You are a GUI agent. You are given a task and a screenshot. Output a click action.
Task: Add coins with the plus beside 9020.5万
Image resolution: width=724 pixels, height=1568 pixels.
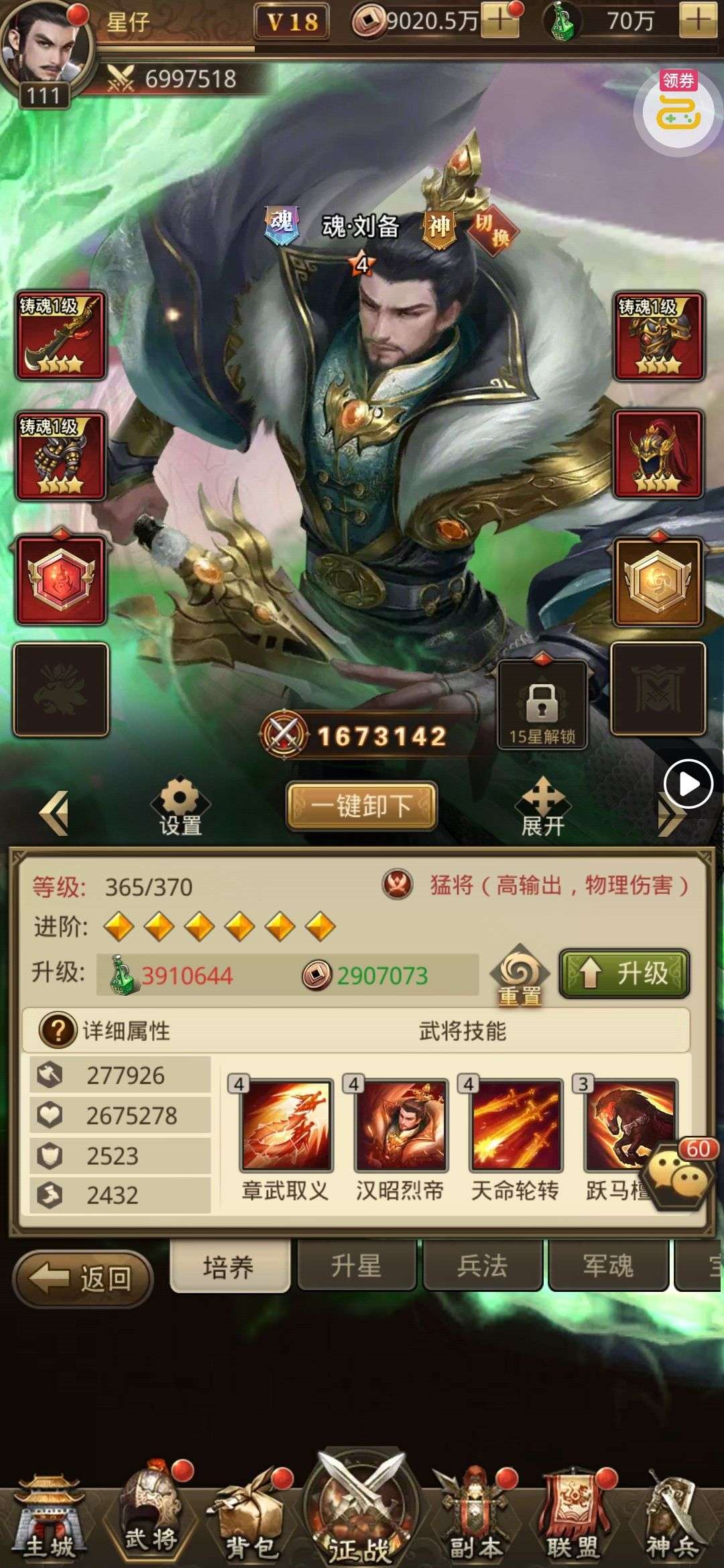point(500,21)
